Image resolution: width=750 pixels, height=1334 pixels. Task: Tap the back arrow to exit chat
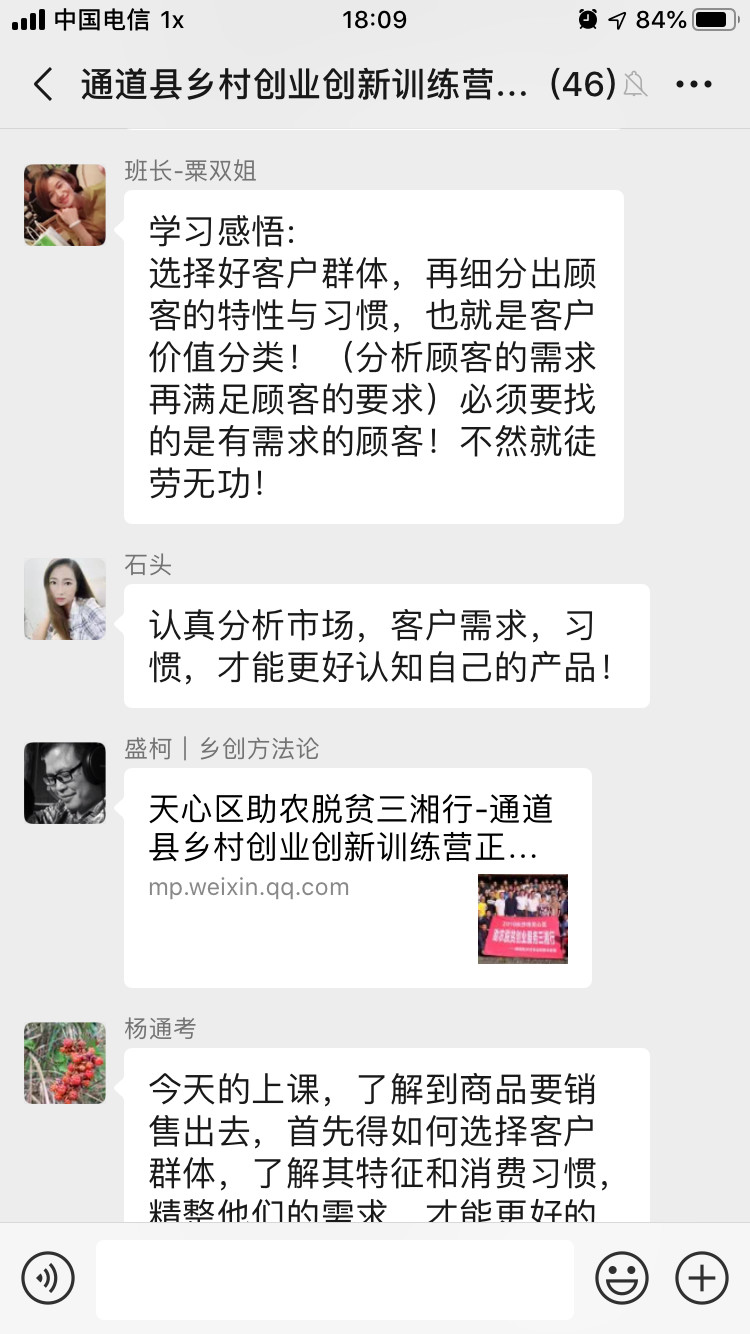[42, 84]
